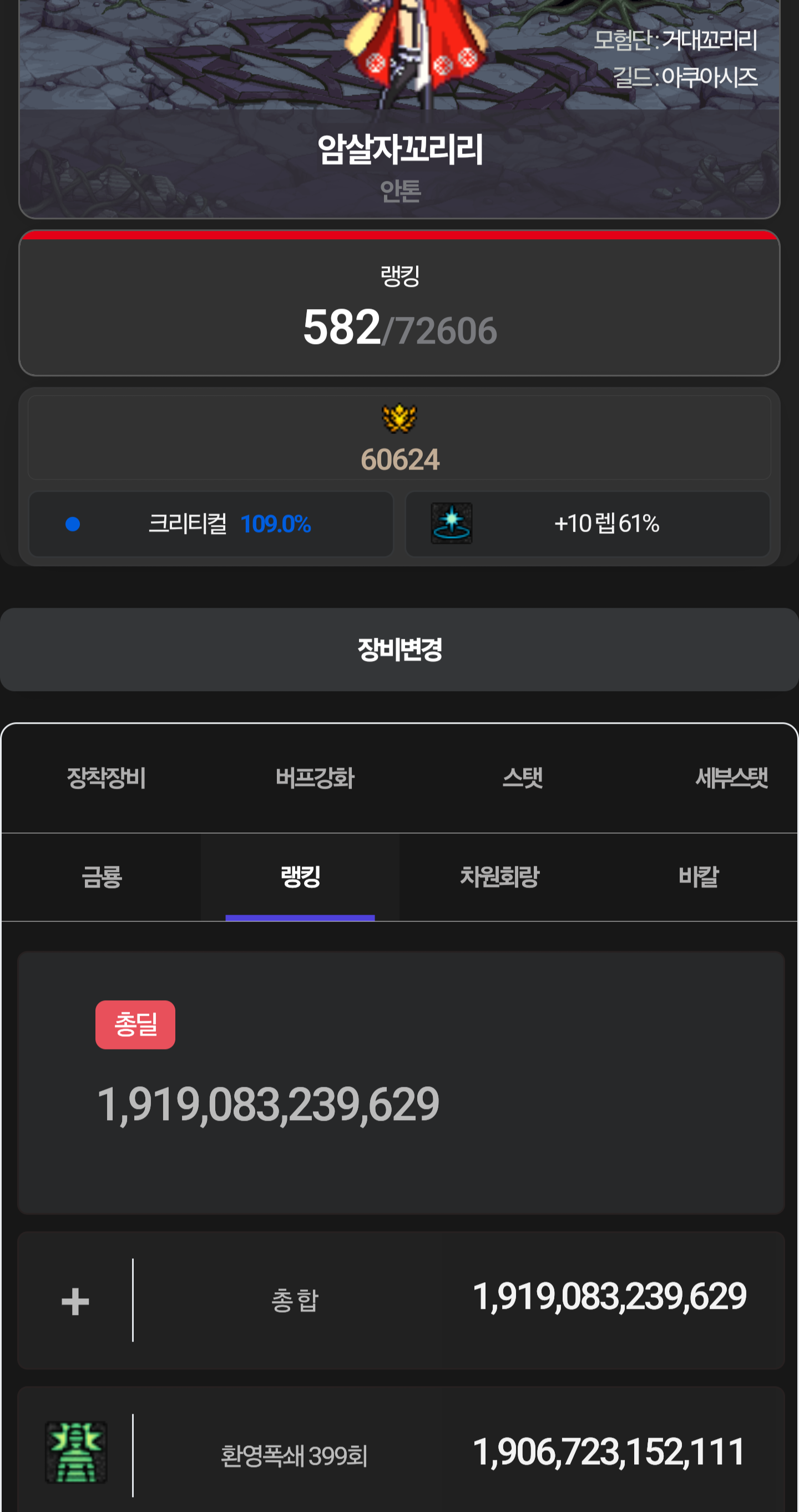This screenshot has height=1512, width=799.
Task: Open the 길드 아쿠아시즈 link
Action: pos(685,77)
